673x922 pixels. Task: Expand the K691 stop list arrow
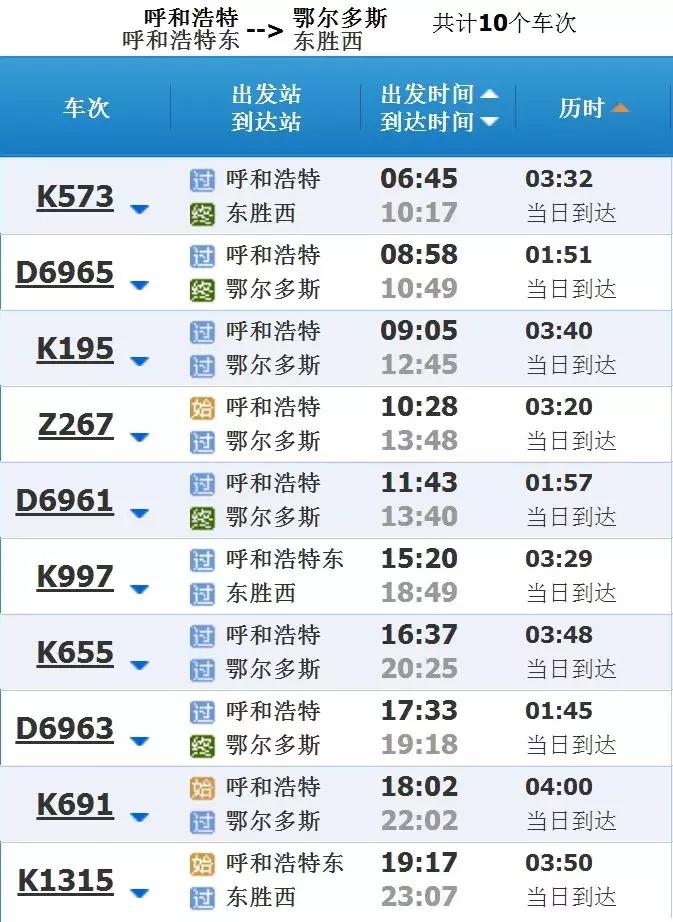[140, 818]
